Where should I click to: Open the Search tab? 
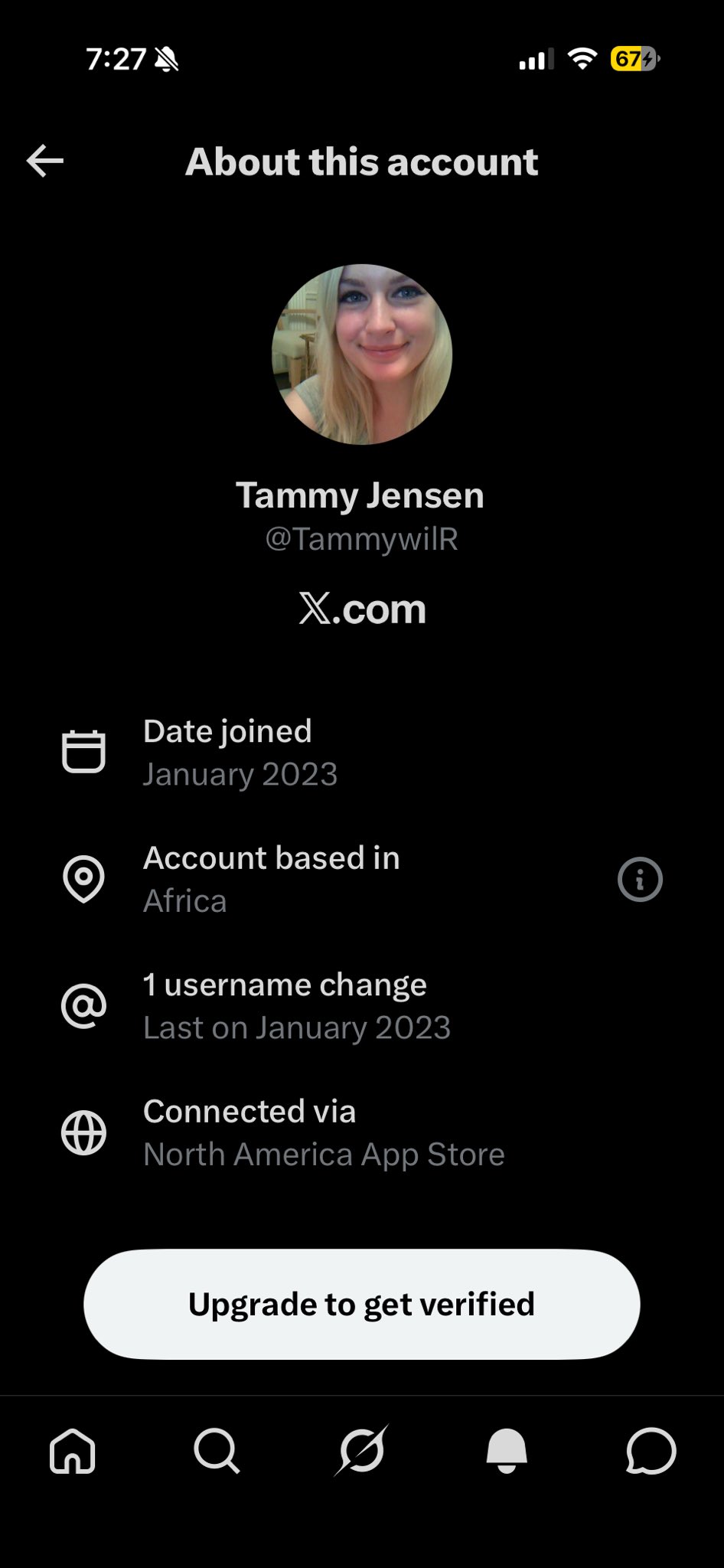tap(217, 1450)
